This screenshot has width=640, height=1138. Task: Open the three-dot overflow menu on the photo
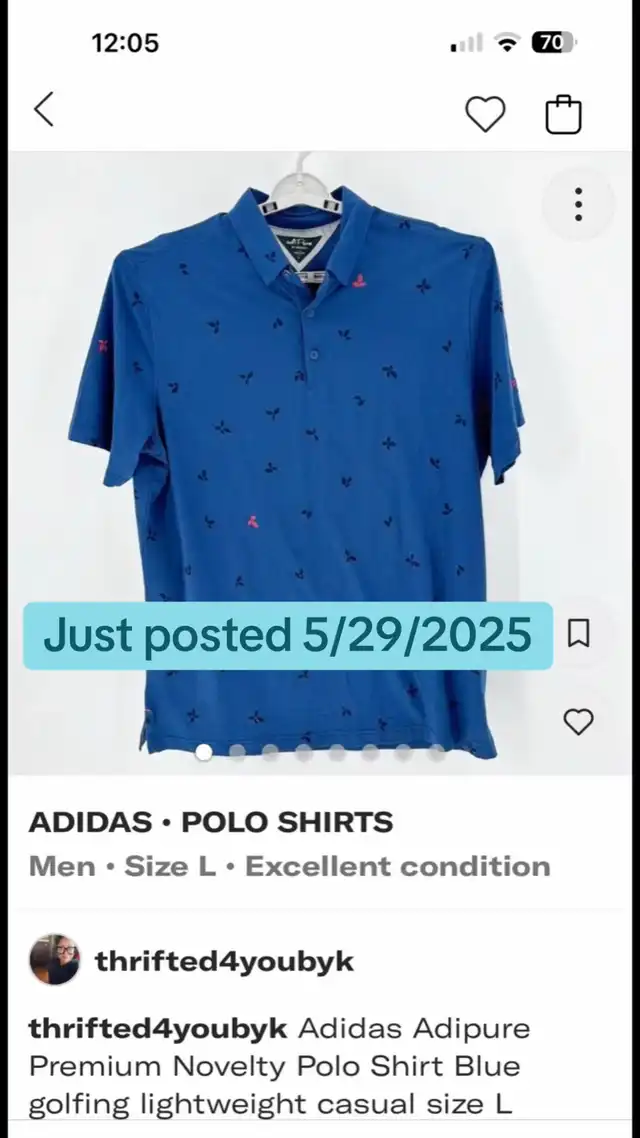point(578,204)
